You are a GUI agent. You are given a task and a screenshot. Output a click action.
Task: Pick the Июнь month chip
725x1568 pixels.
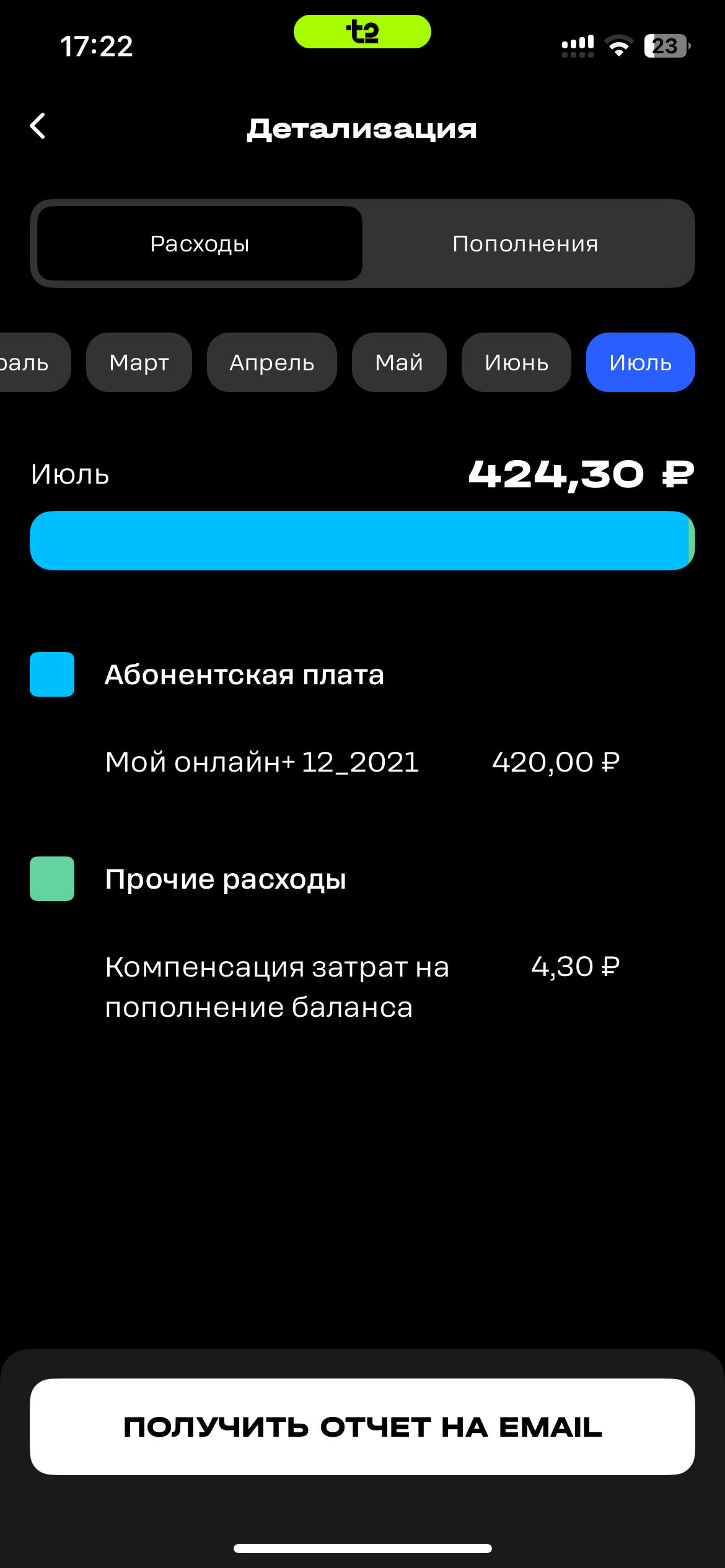point(516,363)
